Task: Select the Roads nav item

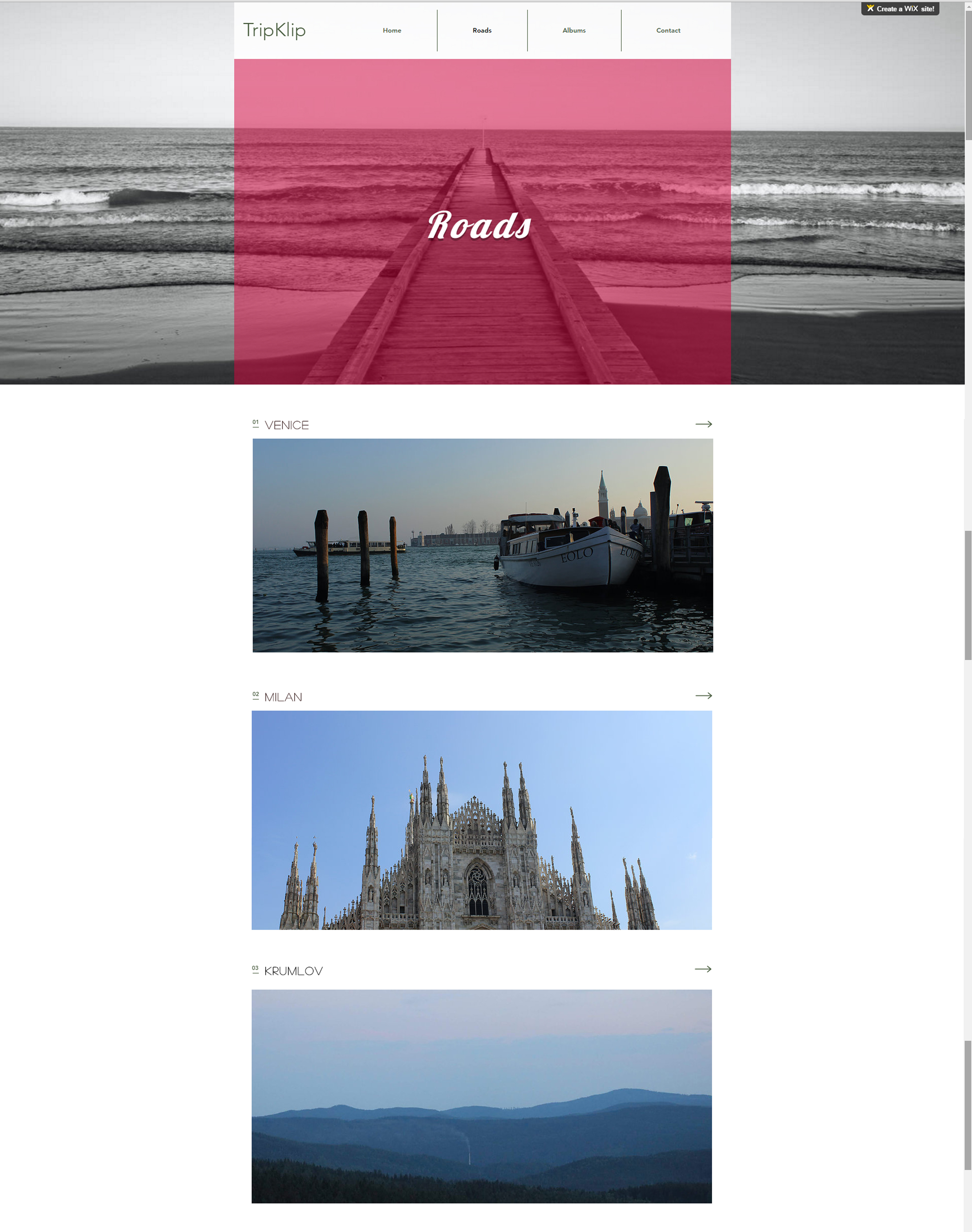Action: pos(482,31)
